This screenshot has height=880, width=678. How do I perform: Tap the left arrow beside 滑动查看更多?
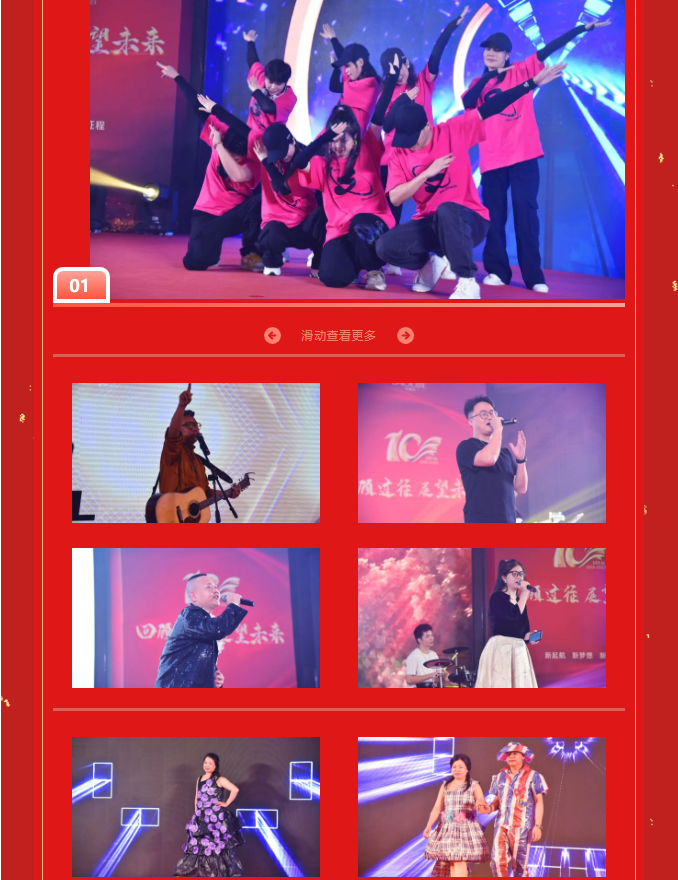click(272, 336)
